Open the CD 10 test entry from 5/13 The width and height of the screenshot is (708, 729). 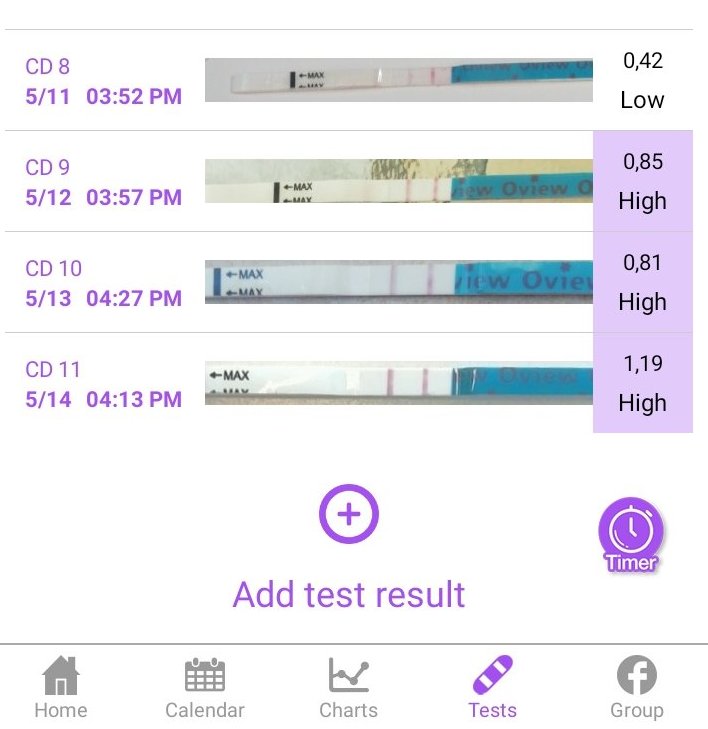pyautogui.click(x=104, y=283)
